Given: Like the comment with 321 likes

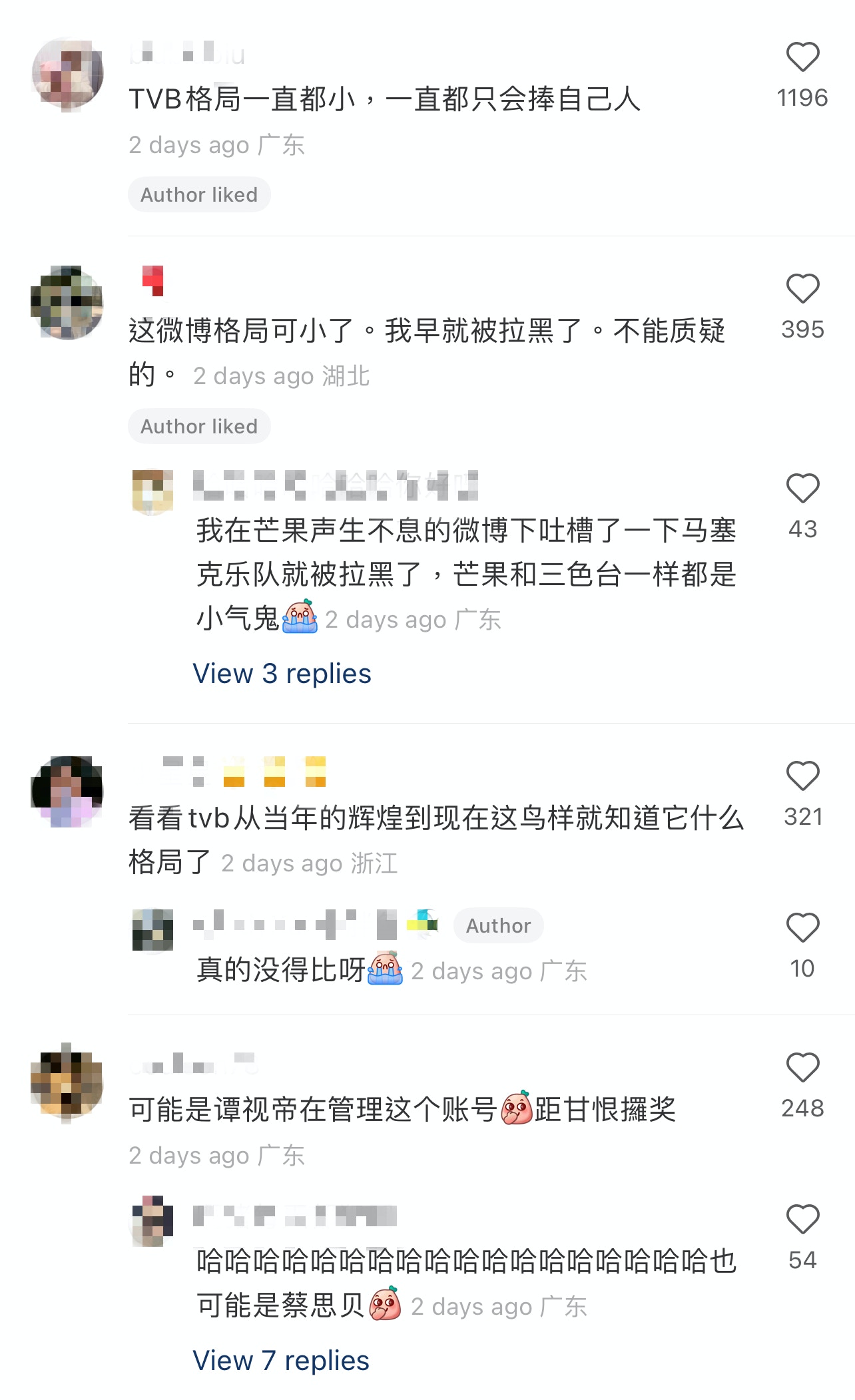Looking at the screenshot, I should click(802, 776).
